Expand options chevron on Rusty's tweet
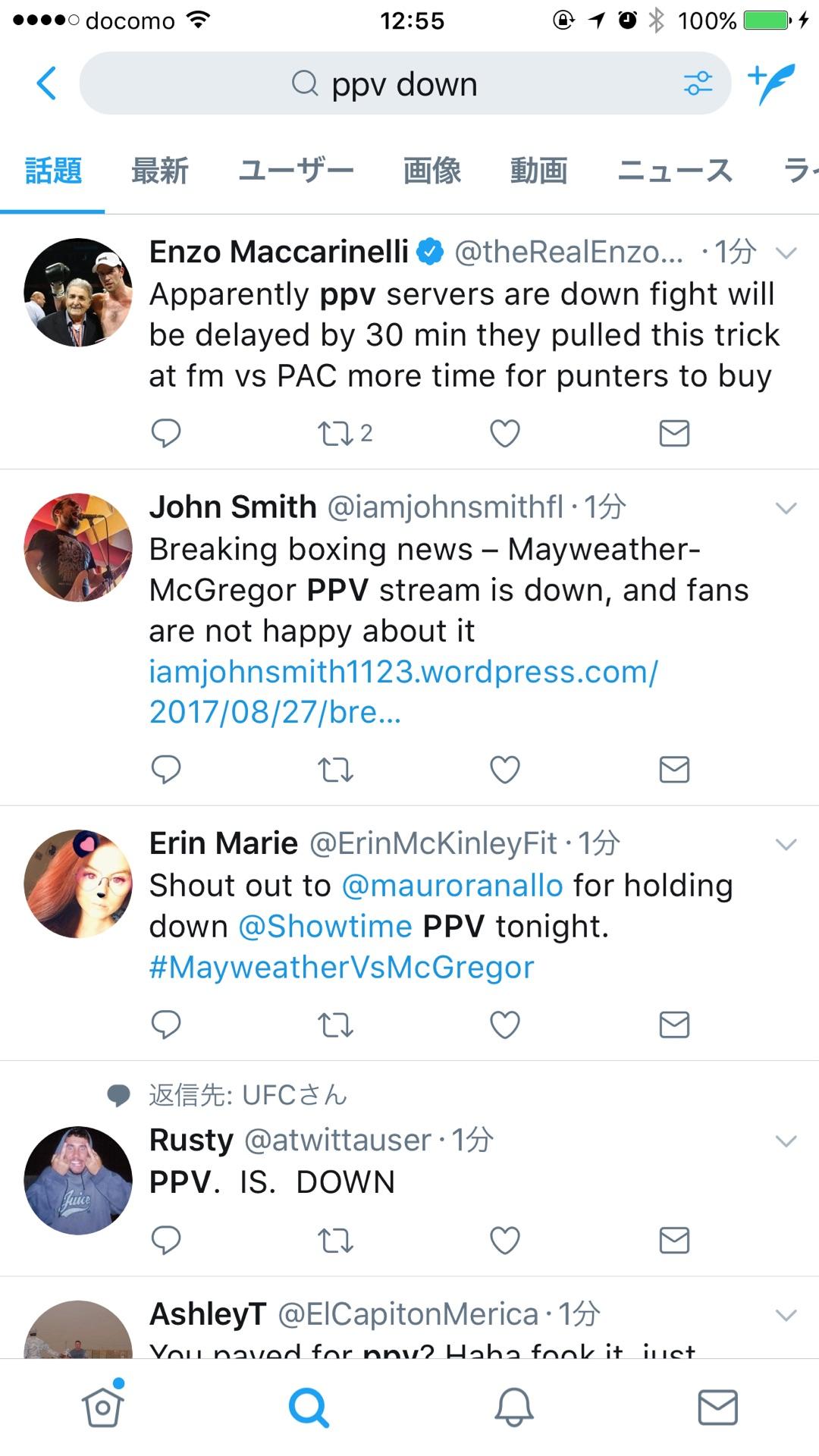Screen dimensions: 819x1456 click(786, 1141)
